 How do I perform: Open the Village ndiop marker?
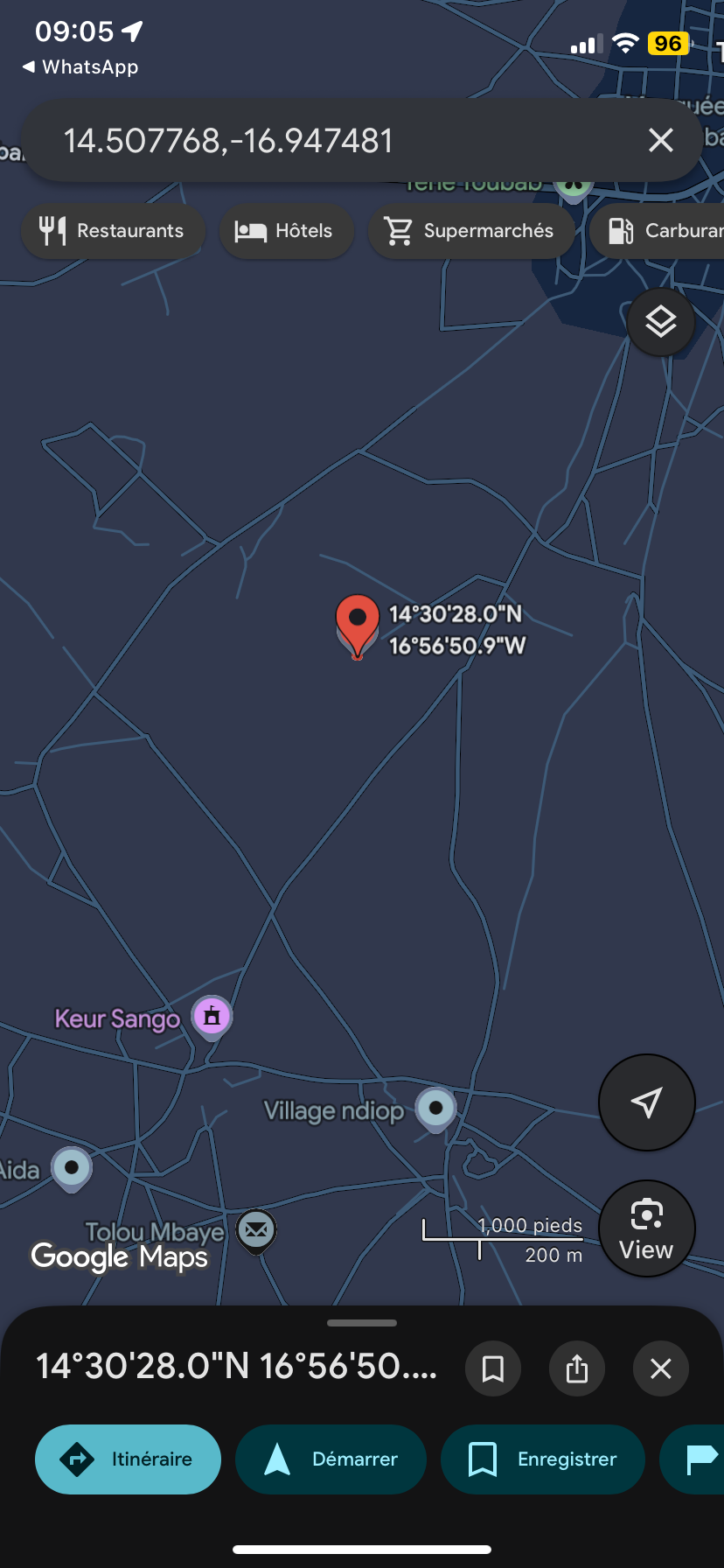[435, 1108]
